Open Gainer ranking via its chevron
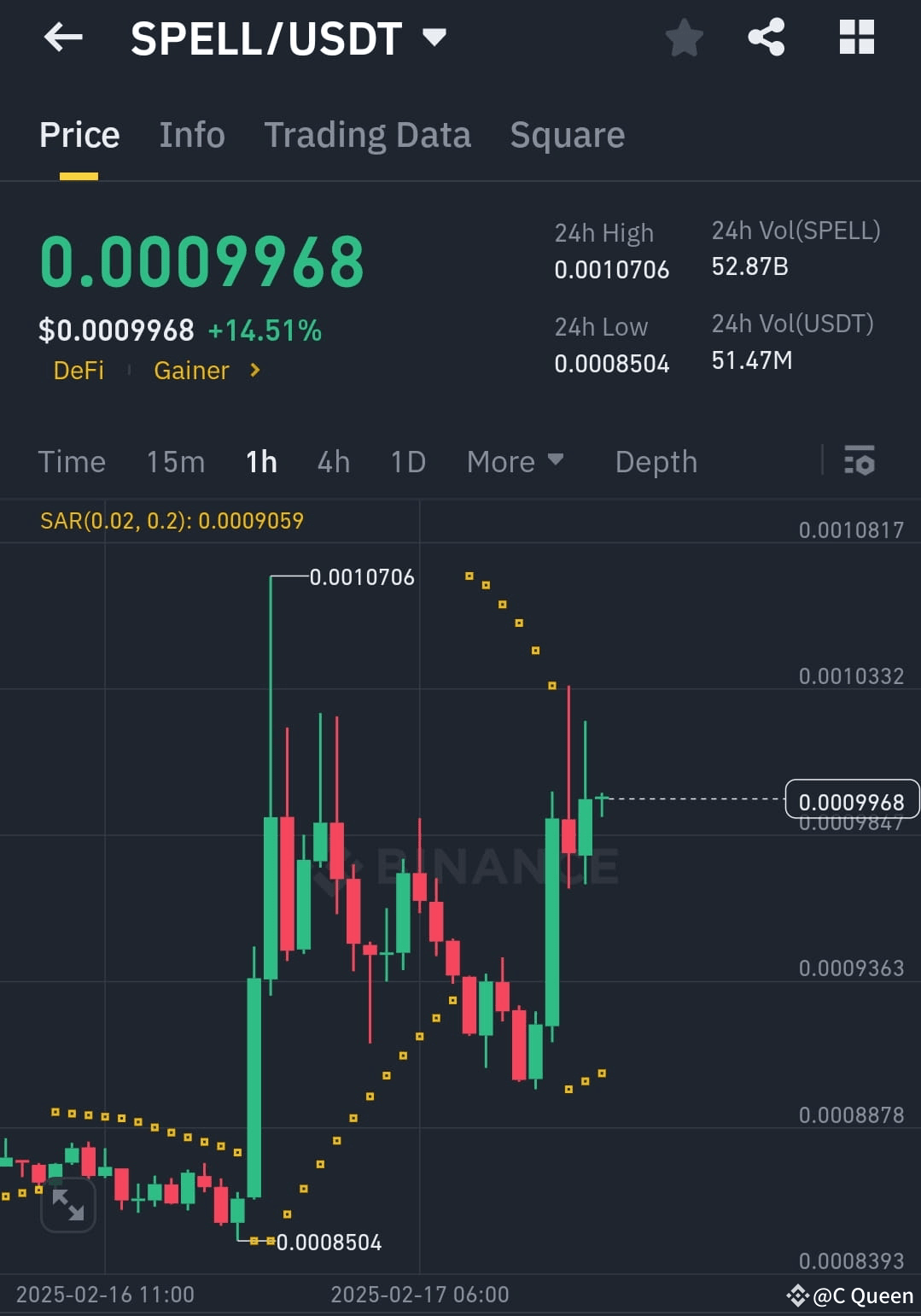 click(x=254, y=371)
